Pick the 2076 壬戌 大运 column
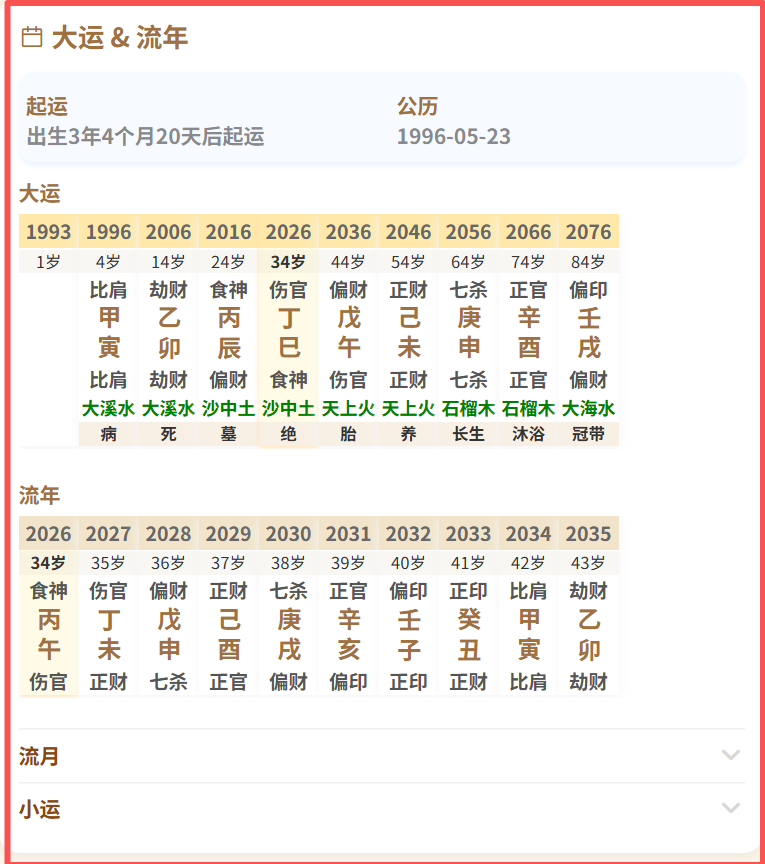 pyautogui.click(x=589, y=332)
